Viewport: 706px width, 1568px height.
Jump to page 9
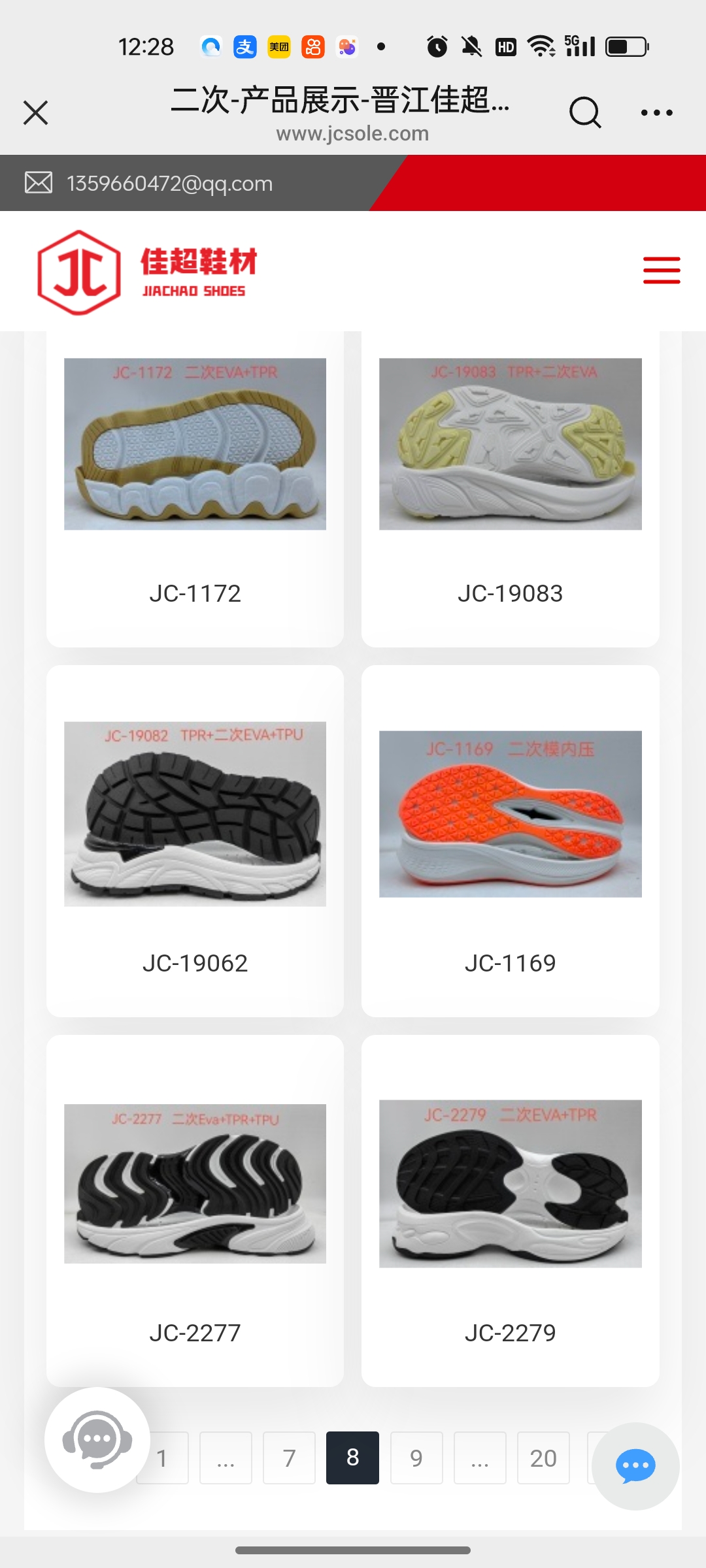click(x=416, y=1458)
